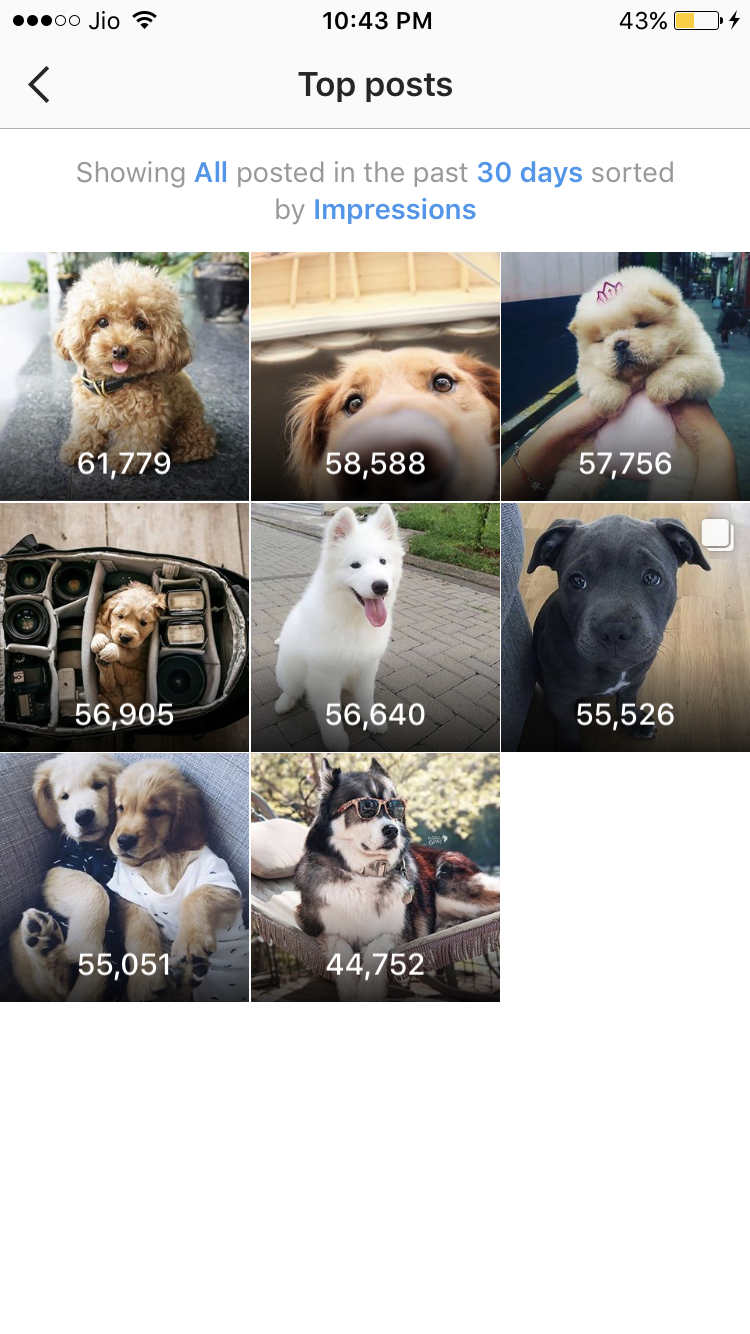Screen dimensions: 750x1334
Task: Open the post with 57,756 impressions
Action: click(626, 376)
